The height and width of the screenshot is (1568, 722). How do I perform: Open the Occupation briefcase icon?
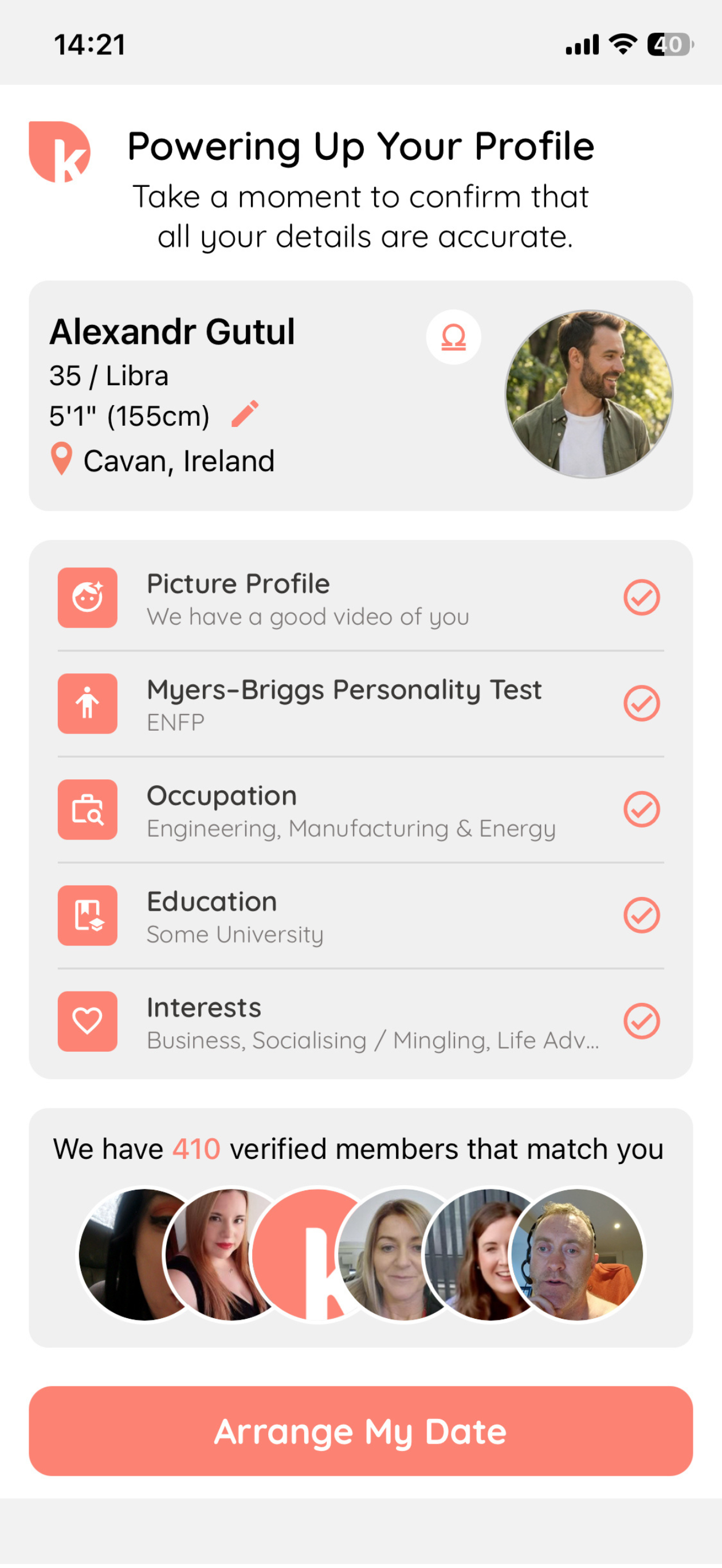tap(87, 810)
